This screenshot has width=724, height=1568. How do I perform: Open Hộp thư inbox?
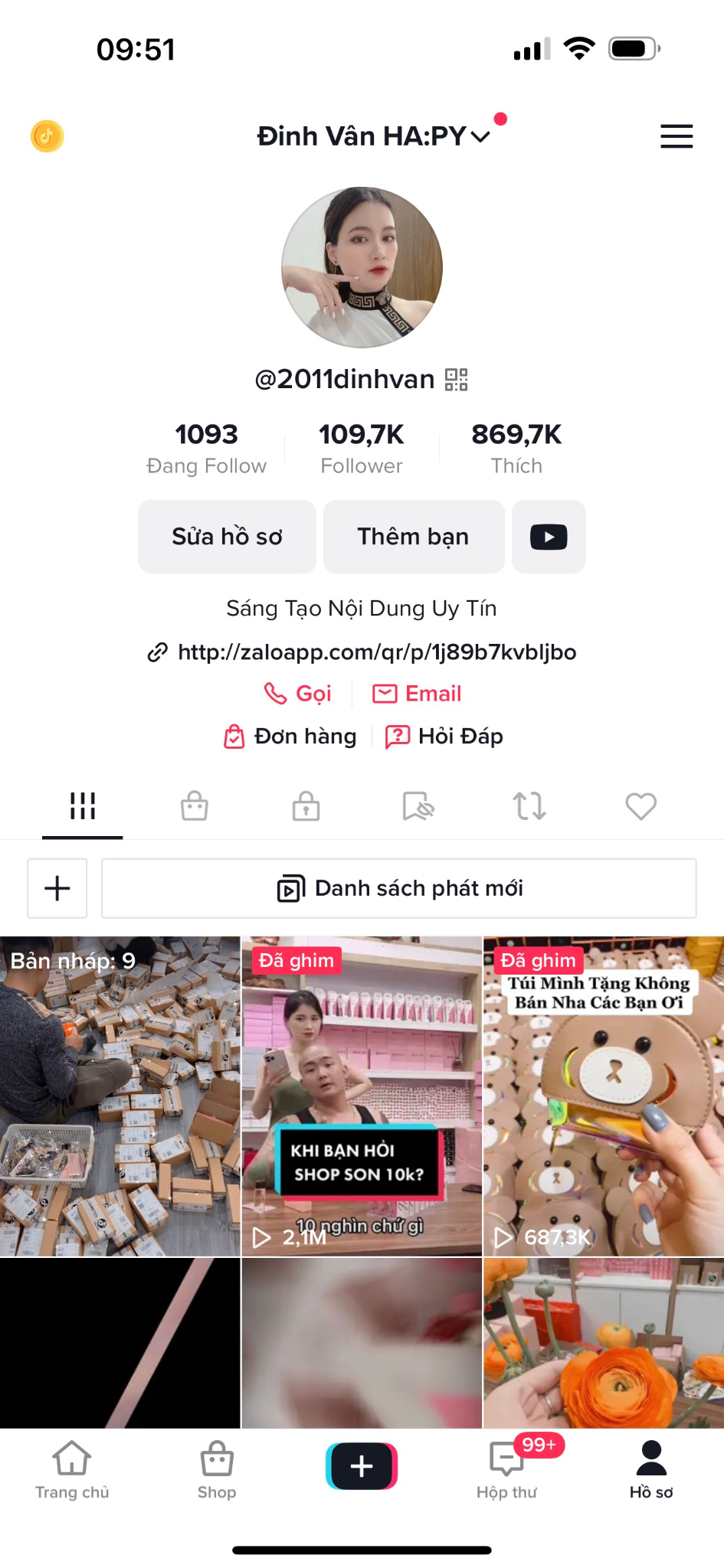[506, 1468]
